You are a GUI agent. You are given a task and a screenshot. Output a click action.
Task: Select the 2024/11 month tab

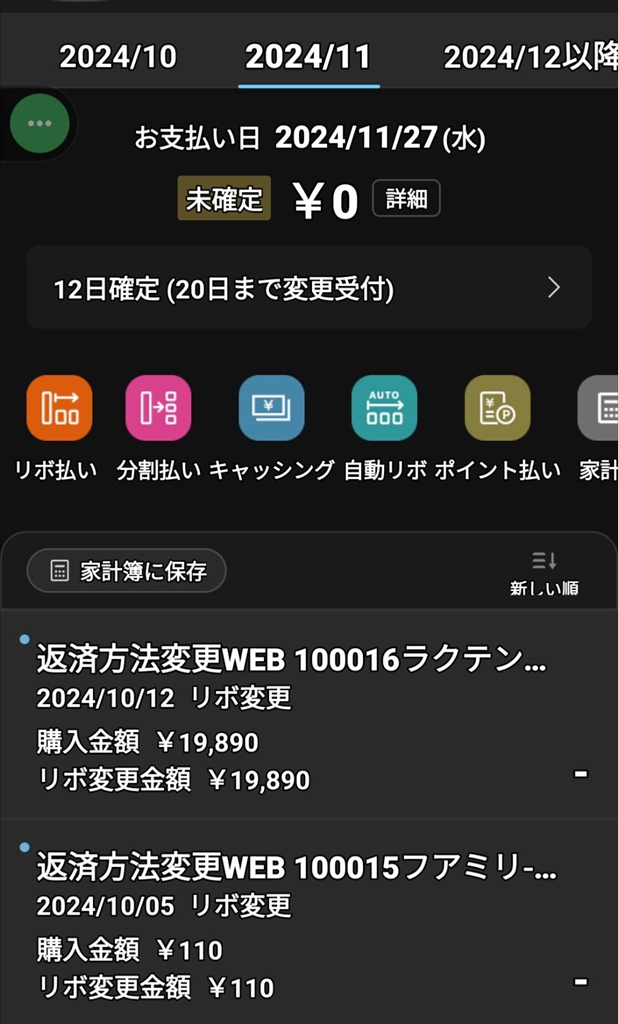(308, 56)
